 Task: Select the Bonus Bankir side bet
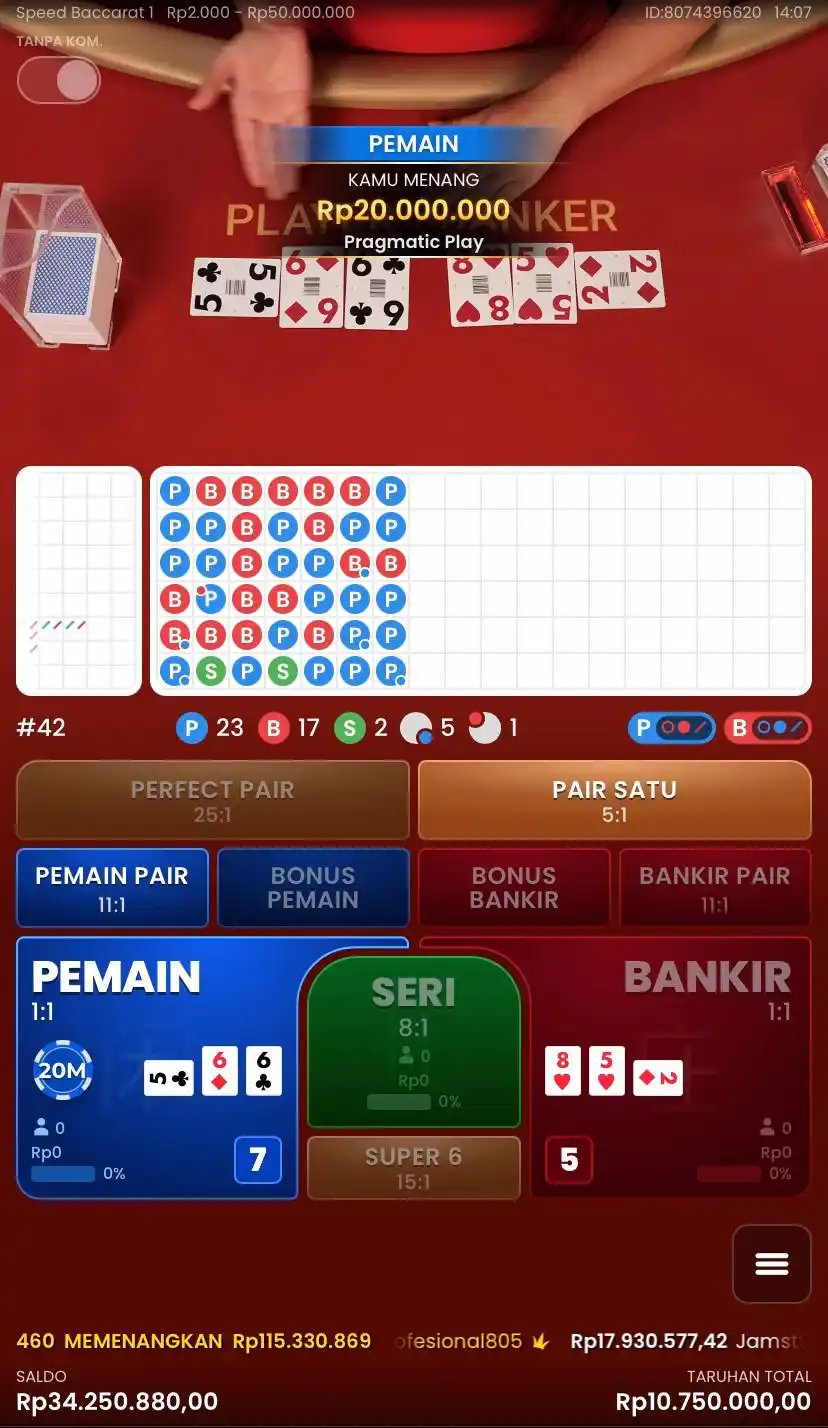[514, 888]
